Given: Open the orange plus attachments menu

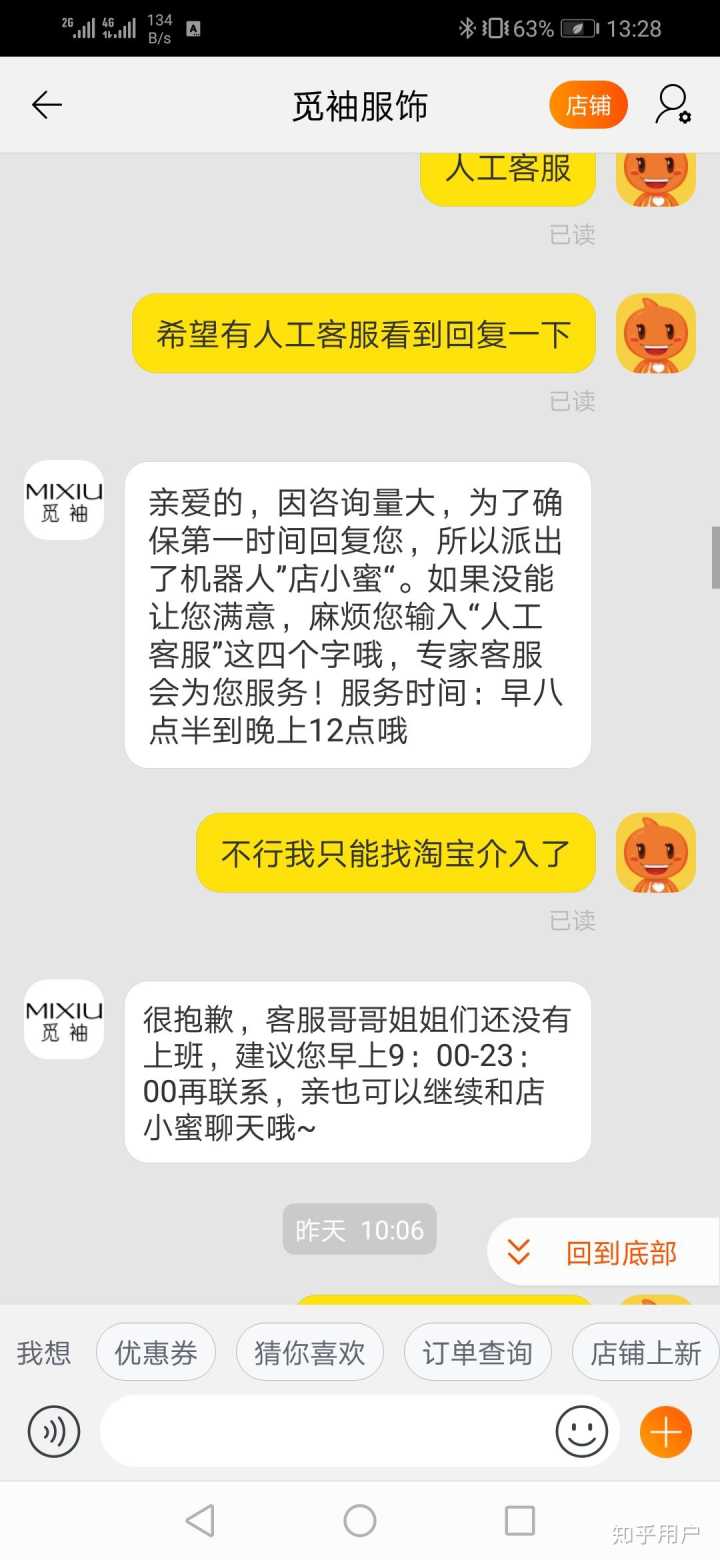Looking at the screenshot, I should 665,1431.
